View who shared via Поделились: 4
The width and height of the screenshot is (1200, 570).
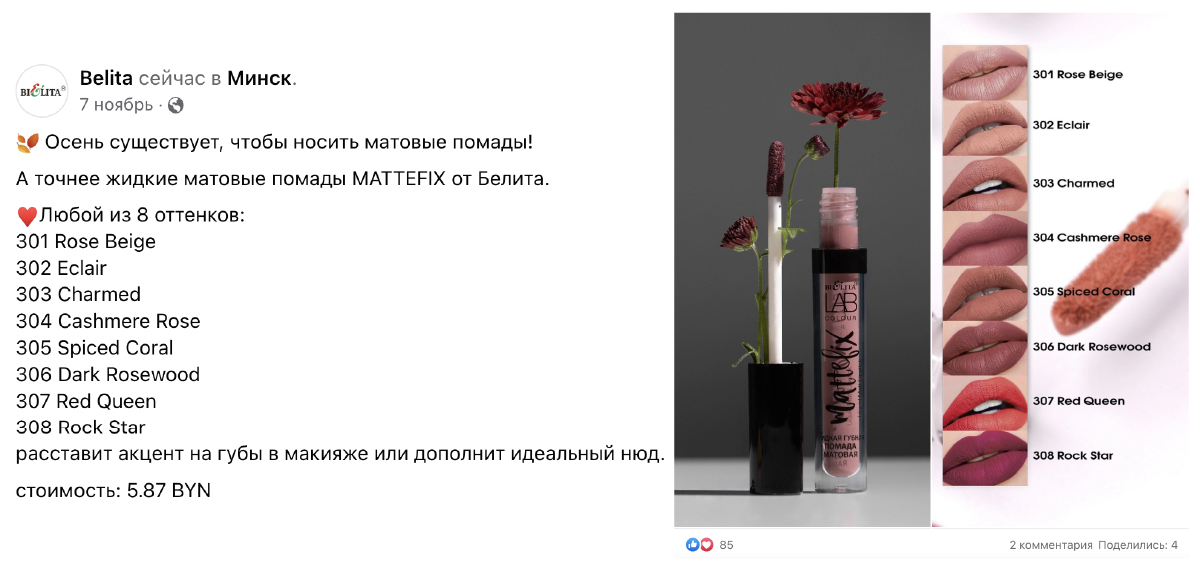pyautogui.click(x=1138, y=545)
